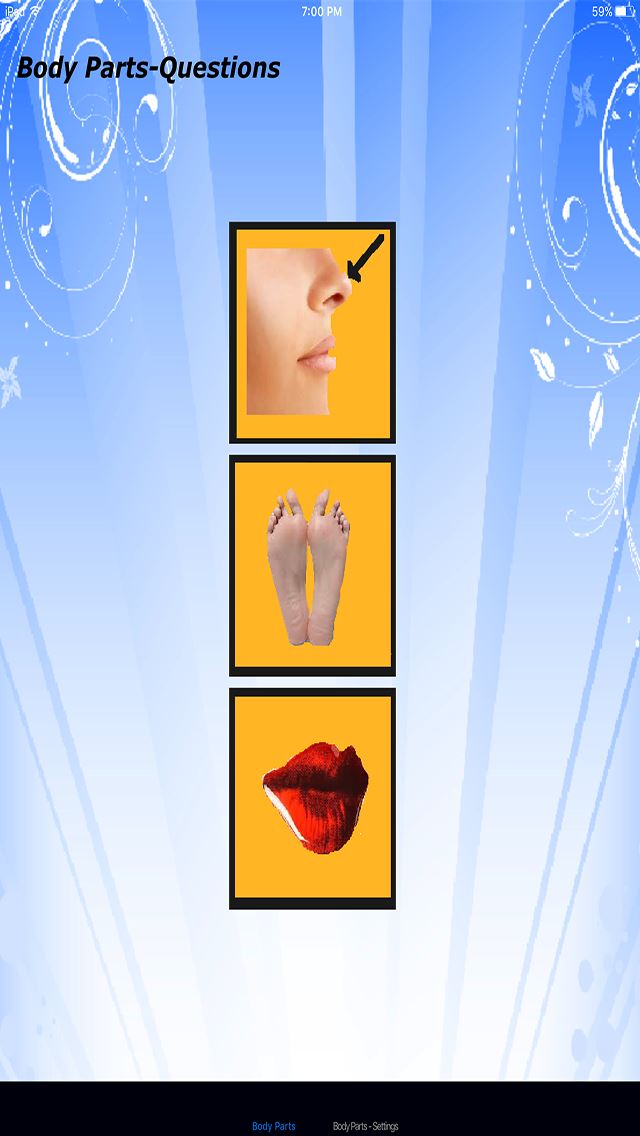Switch to the Body Parts tab
640x1136 pixels.
[x=274, y=1127]
